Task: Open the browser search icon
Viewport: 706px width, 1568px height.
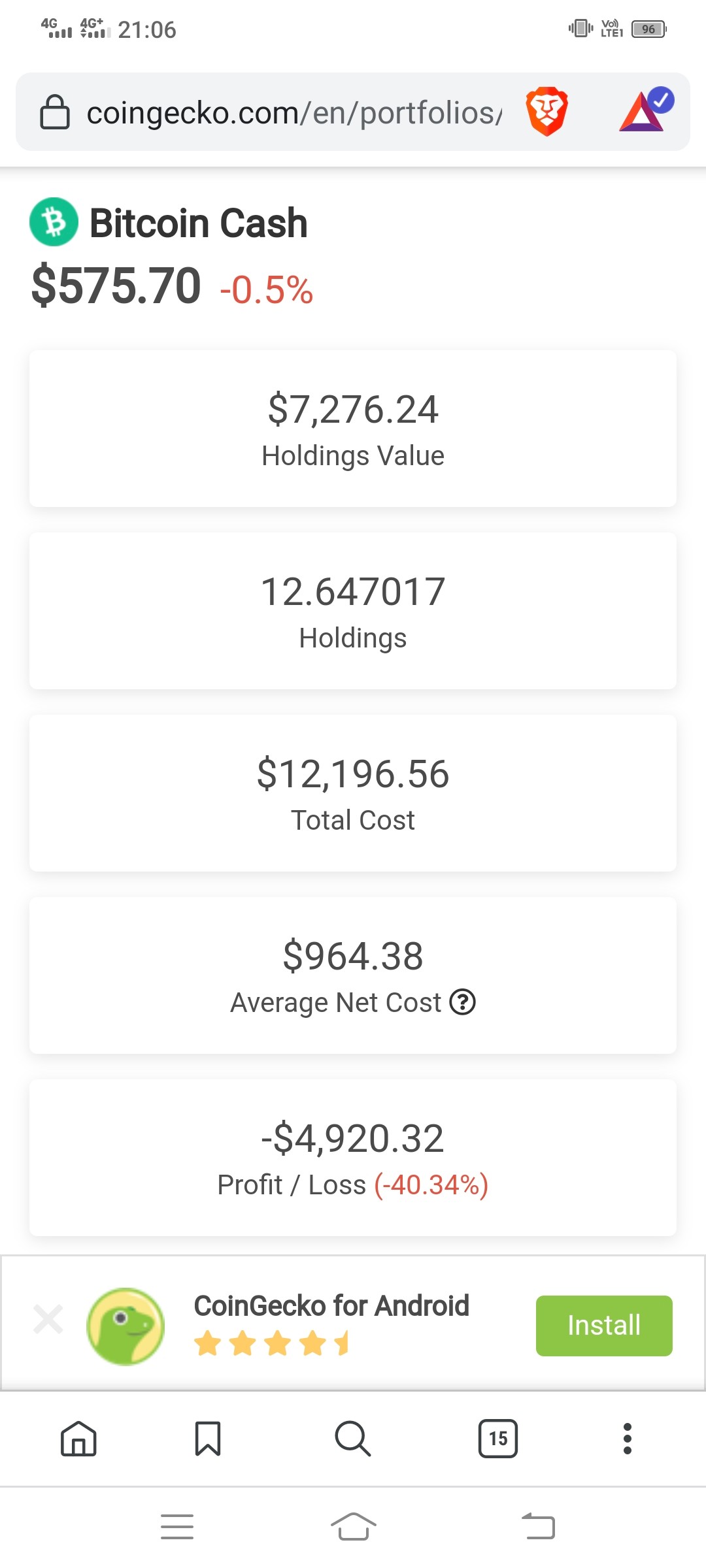Action: click(x=353, y=1439)
